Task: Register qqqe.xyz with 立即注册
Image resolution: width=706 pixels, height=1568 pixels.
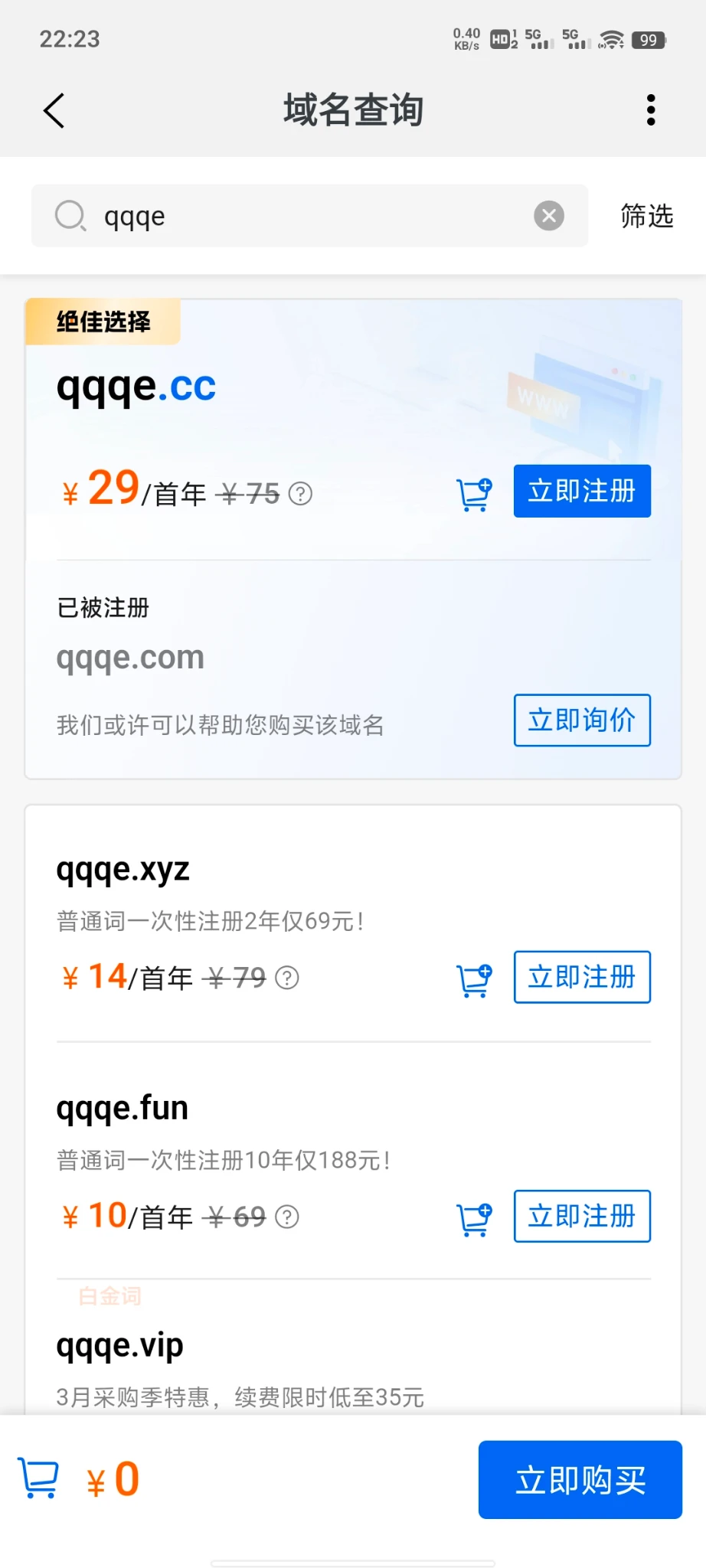Action: (582, 978)
